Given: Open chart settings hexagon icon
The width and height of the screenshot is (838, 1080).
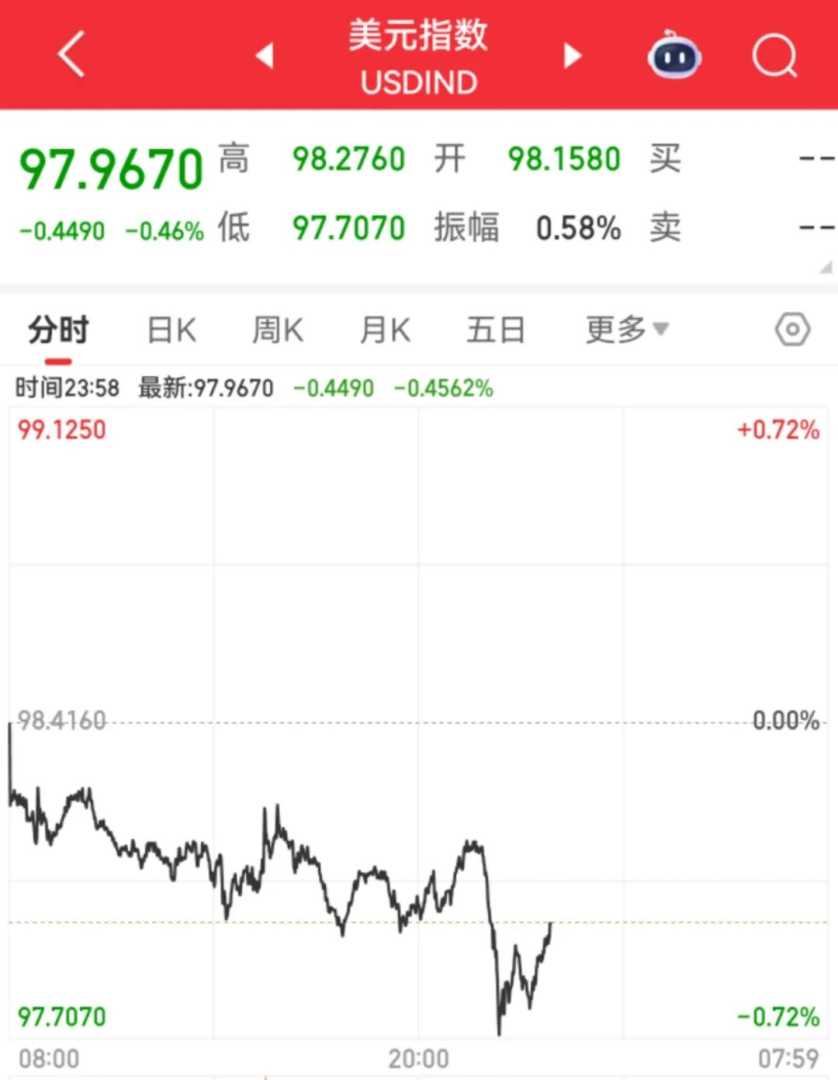Looking at the screenshot, I should point(792,330).
